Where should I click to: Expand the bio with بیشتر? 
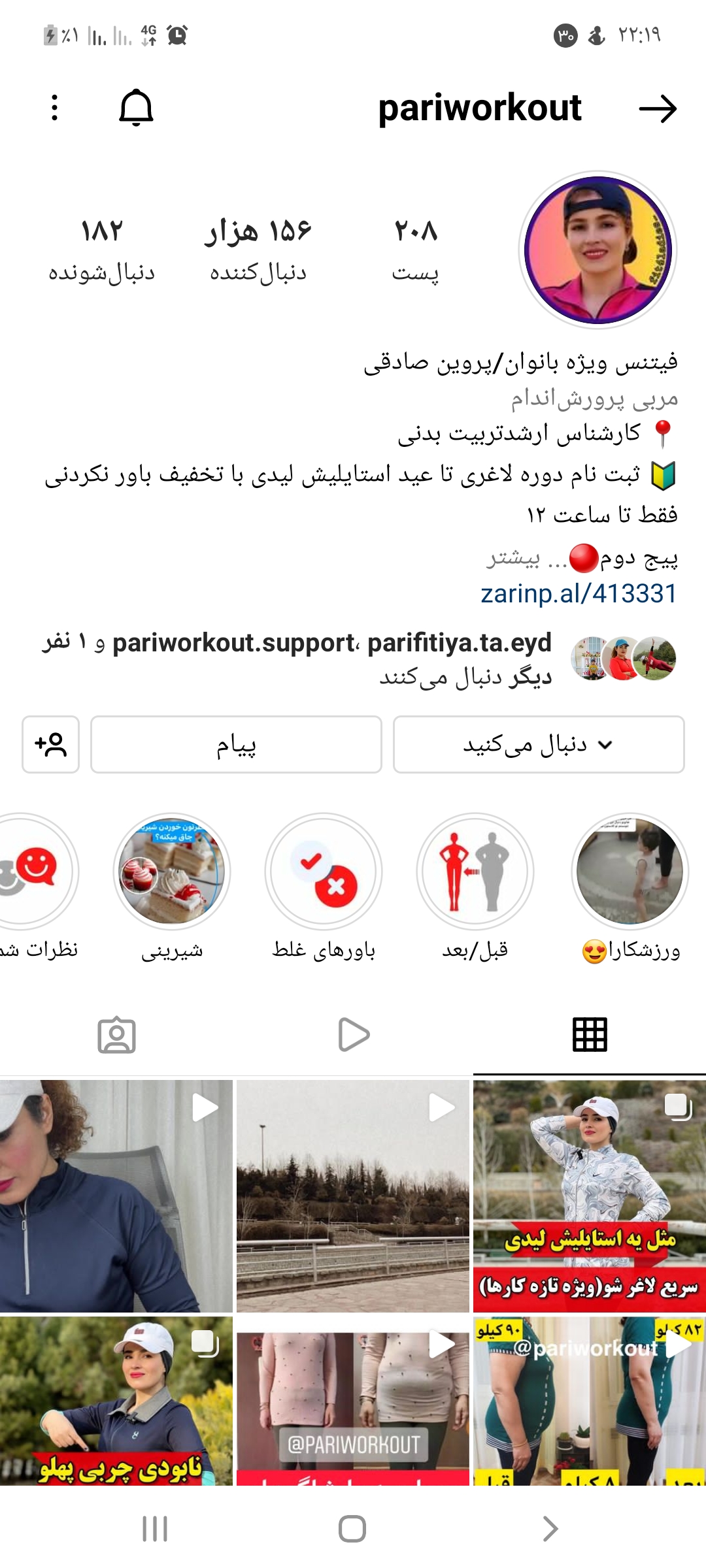pyautogui.click(x=514, y=559)
